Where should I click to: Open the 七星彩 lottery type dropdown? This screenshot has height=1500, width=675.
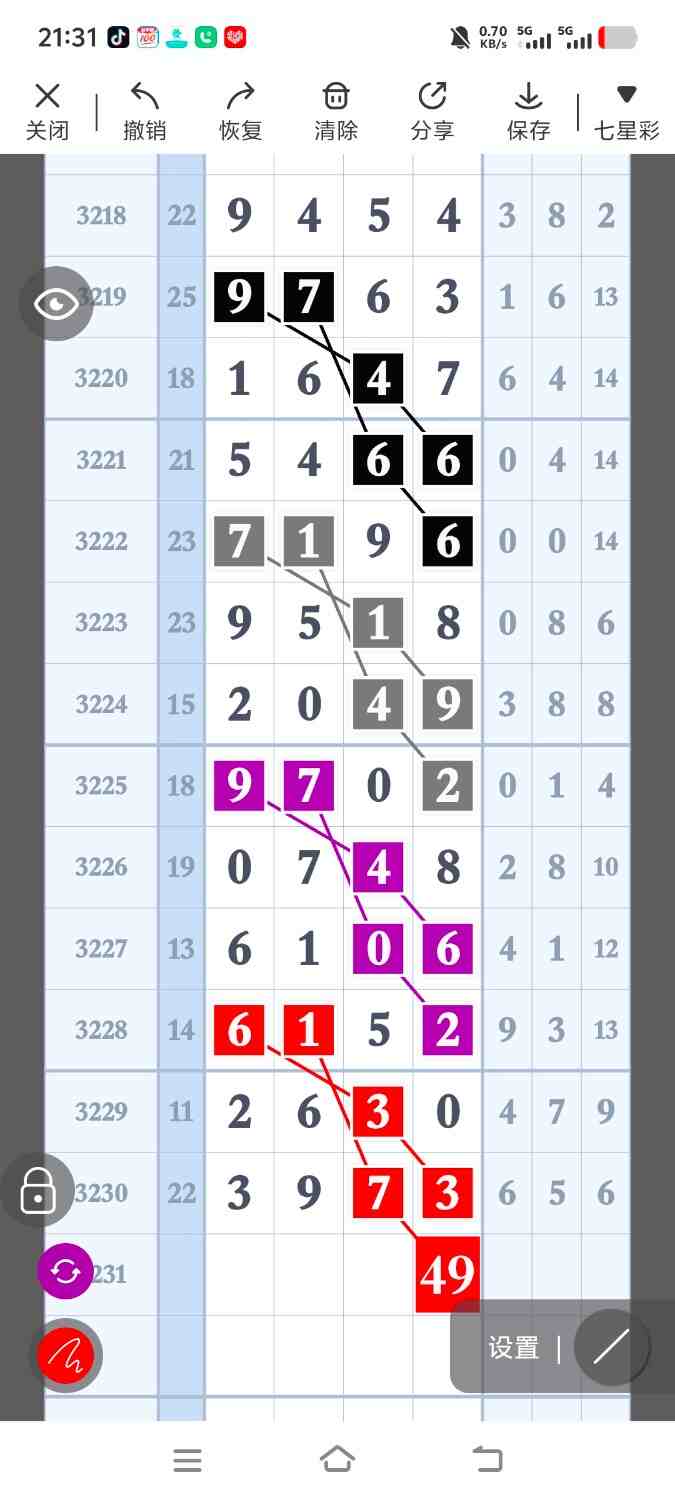coord(627,111)
